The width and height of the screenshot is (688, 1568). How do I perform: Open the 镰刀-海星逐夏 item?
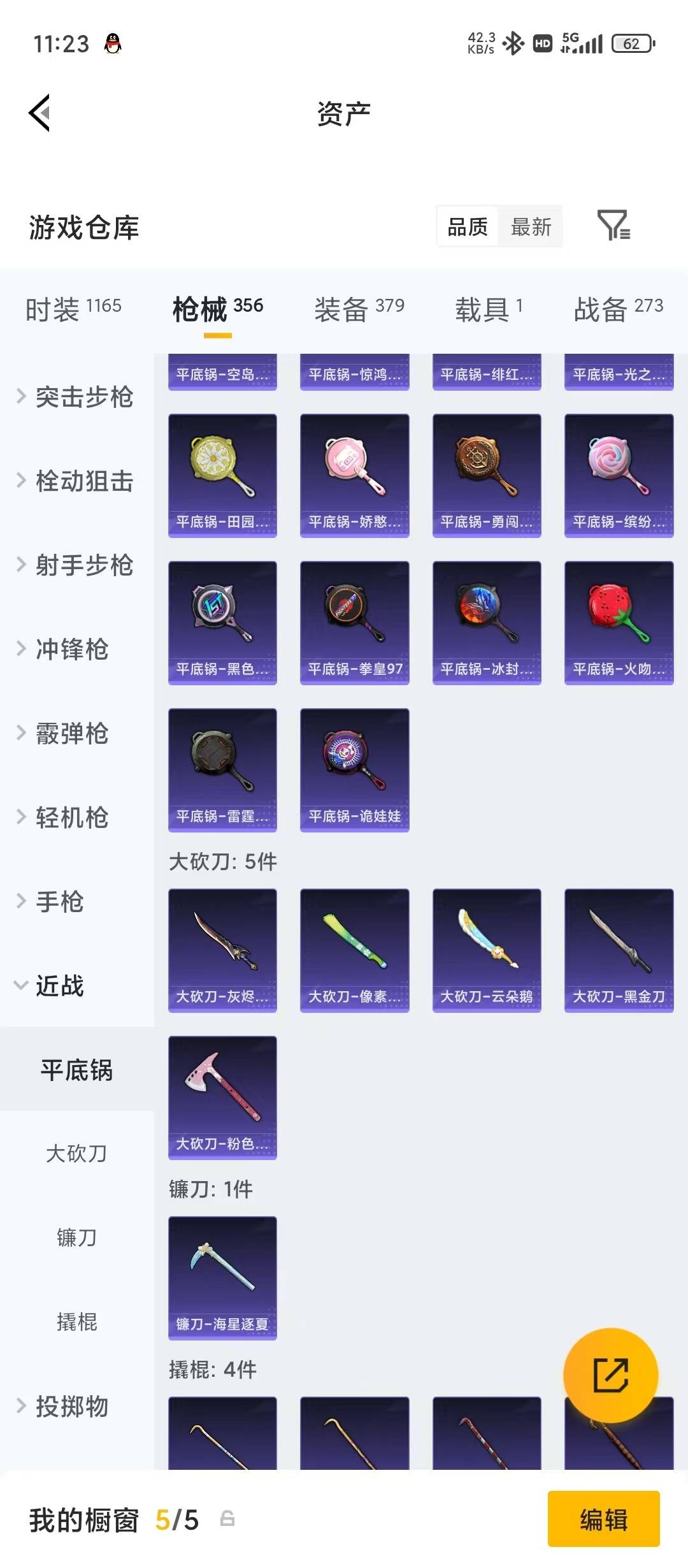222,1278
